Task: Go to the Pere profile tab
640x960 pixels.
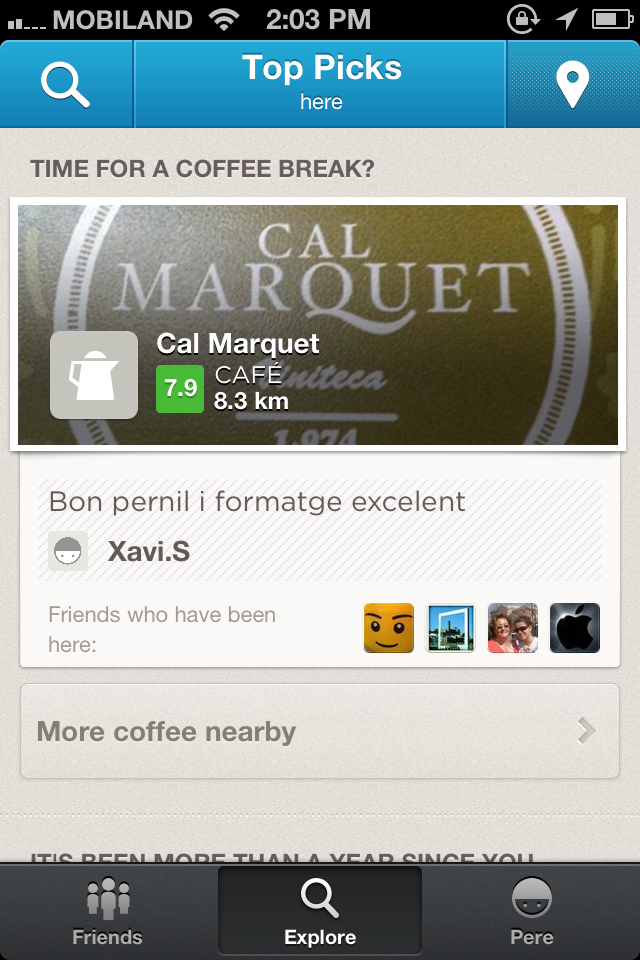Action: [x=532, y=911]
